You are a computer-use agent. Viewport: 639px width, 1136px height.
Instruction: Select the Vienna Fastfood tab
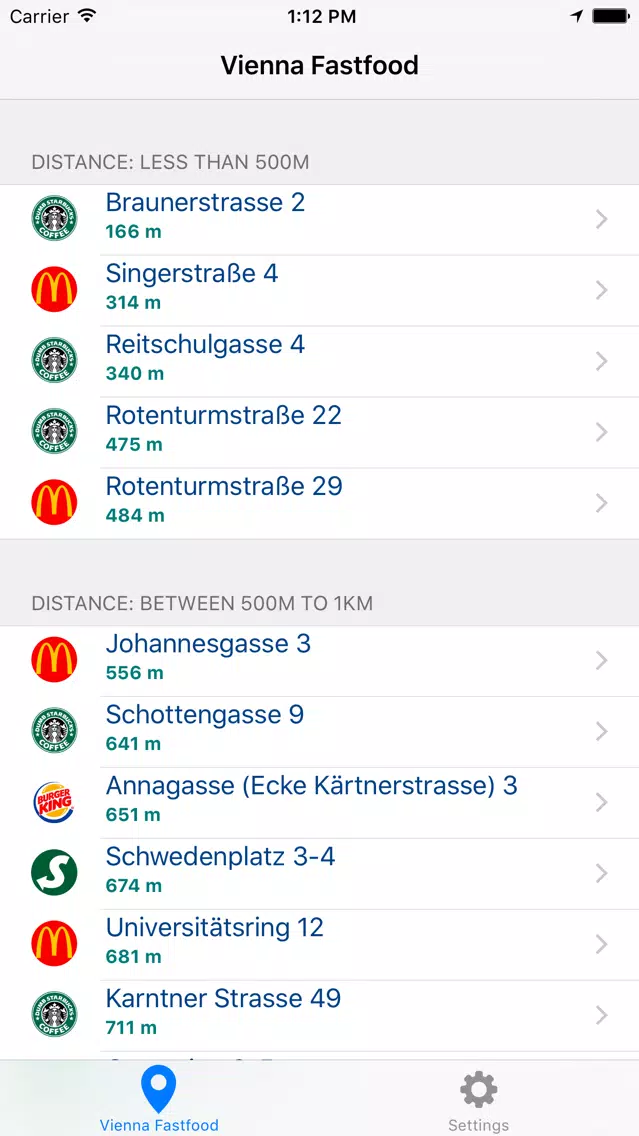click(x=159, y=1100)
